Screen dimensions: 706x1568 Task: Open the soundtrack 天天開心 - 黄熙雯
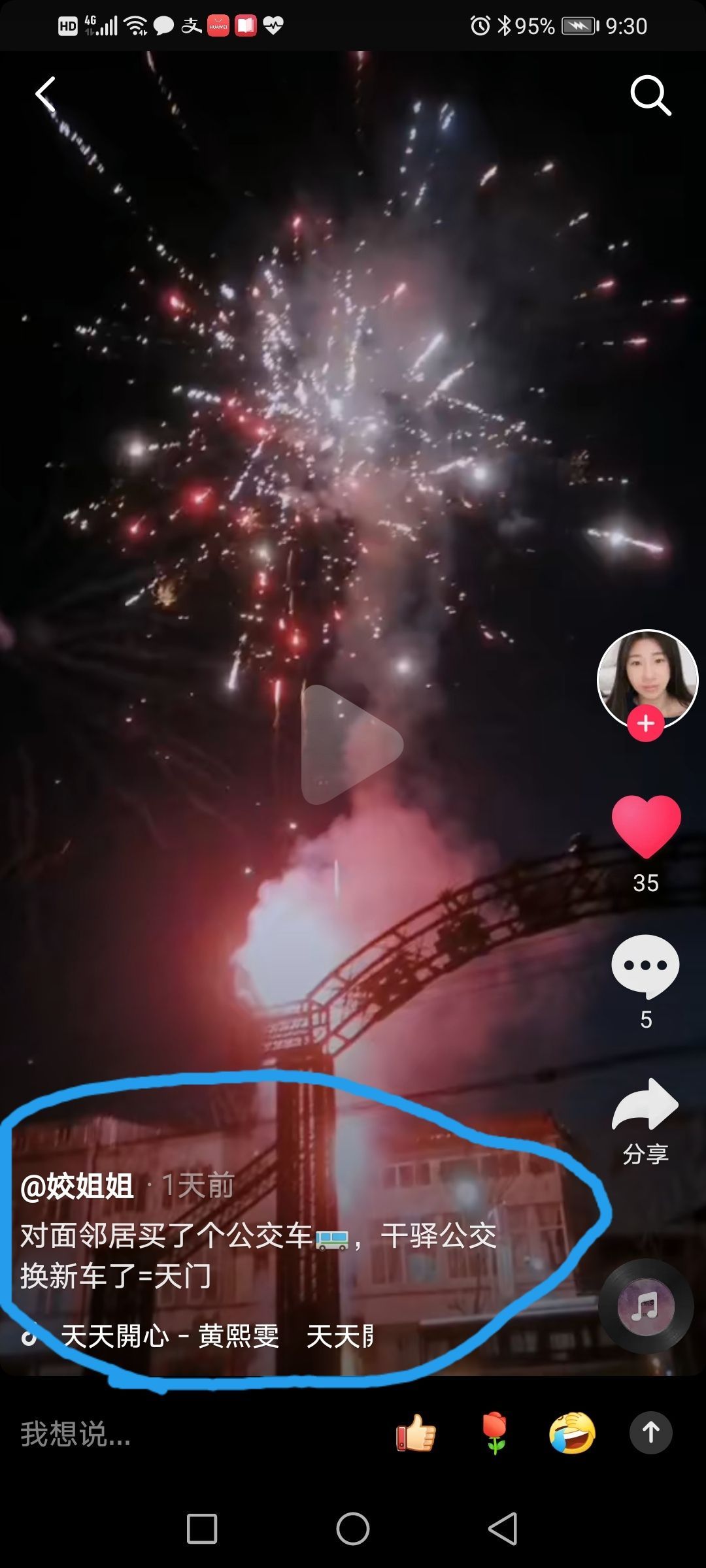(x=170, y=1336)
